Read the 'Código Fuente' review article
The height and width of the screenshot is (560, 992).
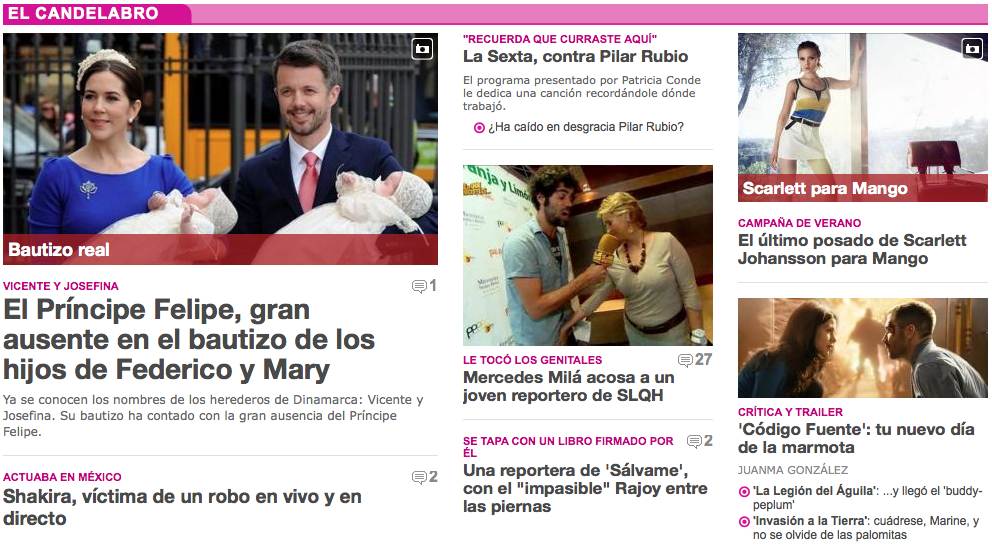pos(855,438)
